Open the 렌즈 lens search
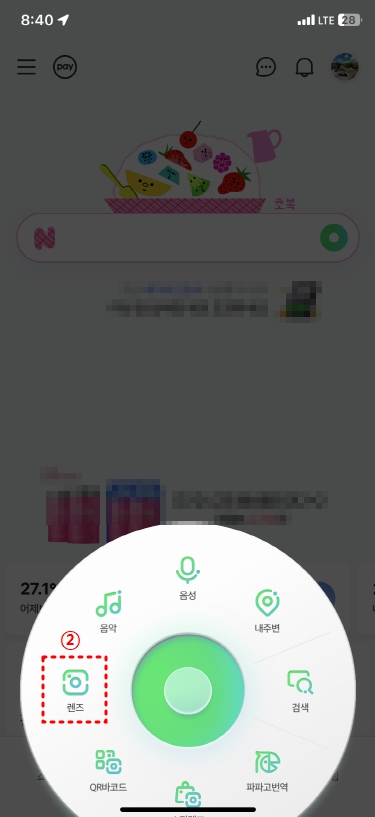The height and width of the screenshot is (817, 375). (x=75, y=691)
